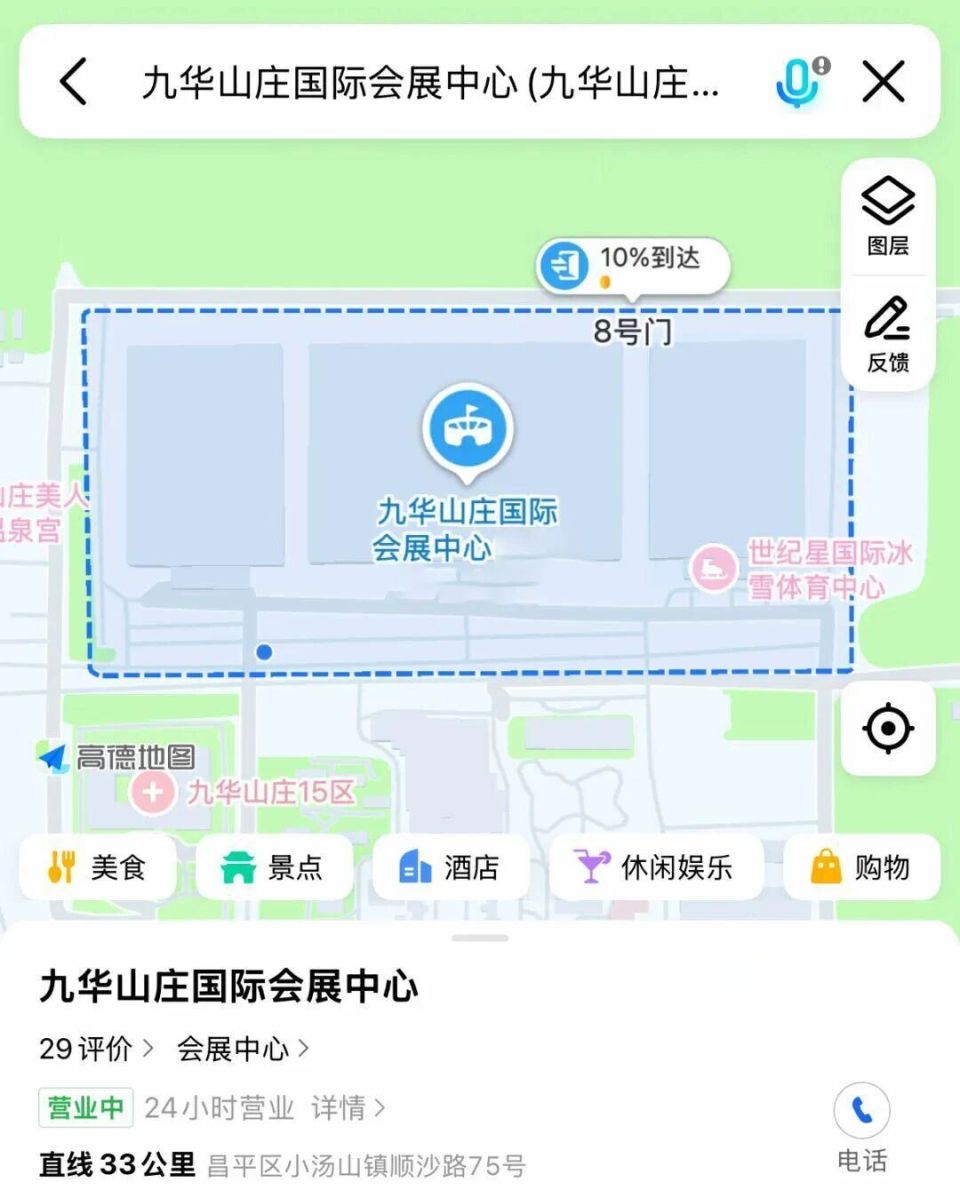Tap the locate-me crosshair icon
The height and width of the screenshot is (1198, 960).
[888, 729]
